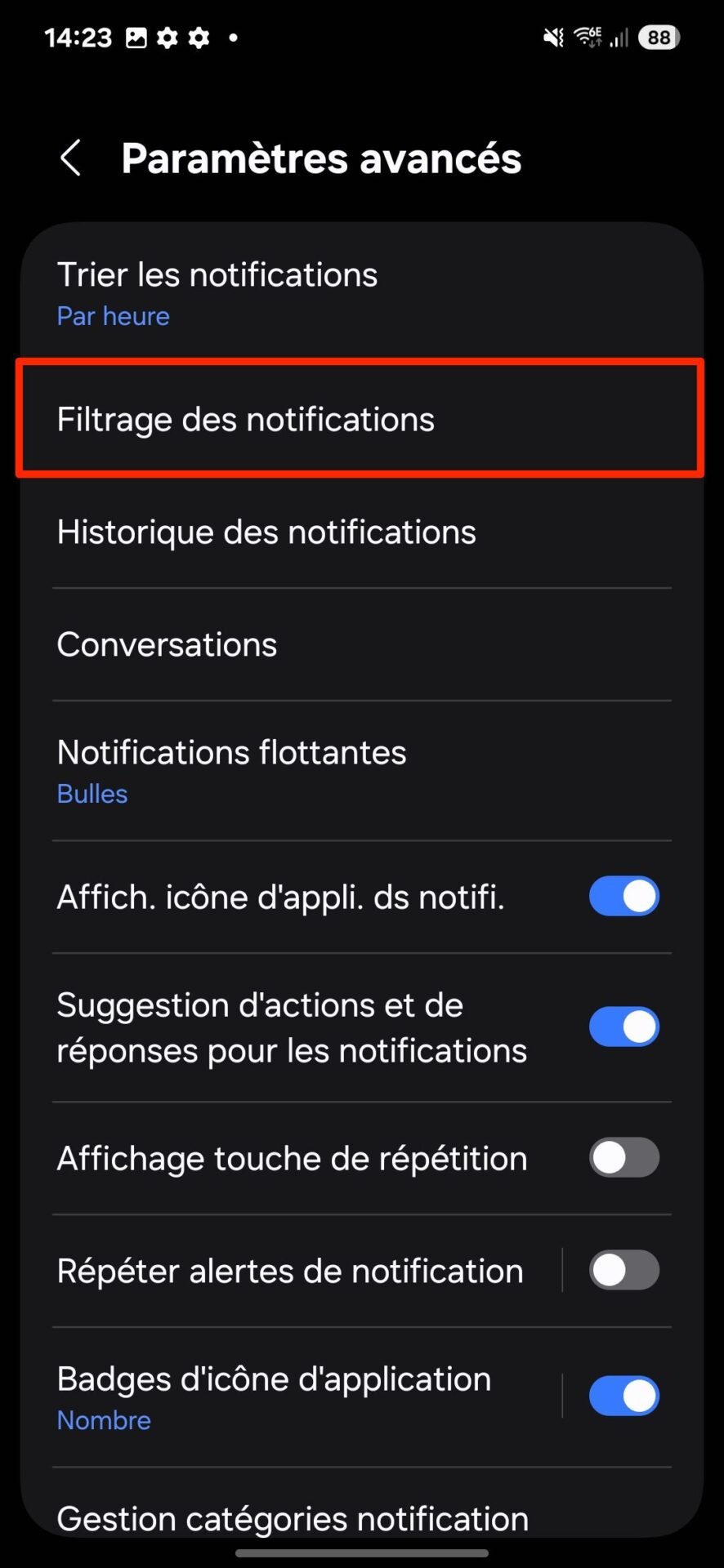Go back from Paramètres avancés
The height and width of the screenshot is (1568, 724).
pos(71,158)
